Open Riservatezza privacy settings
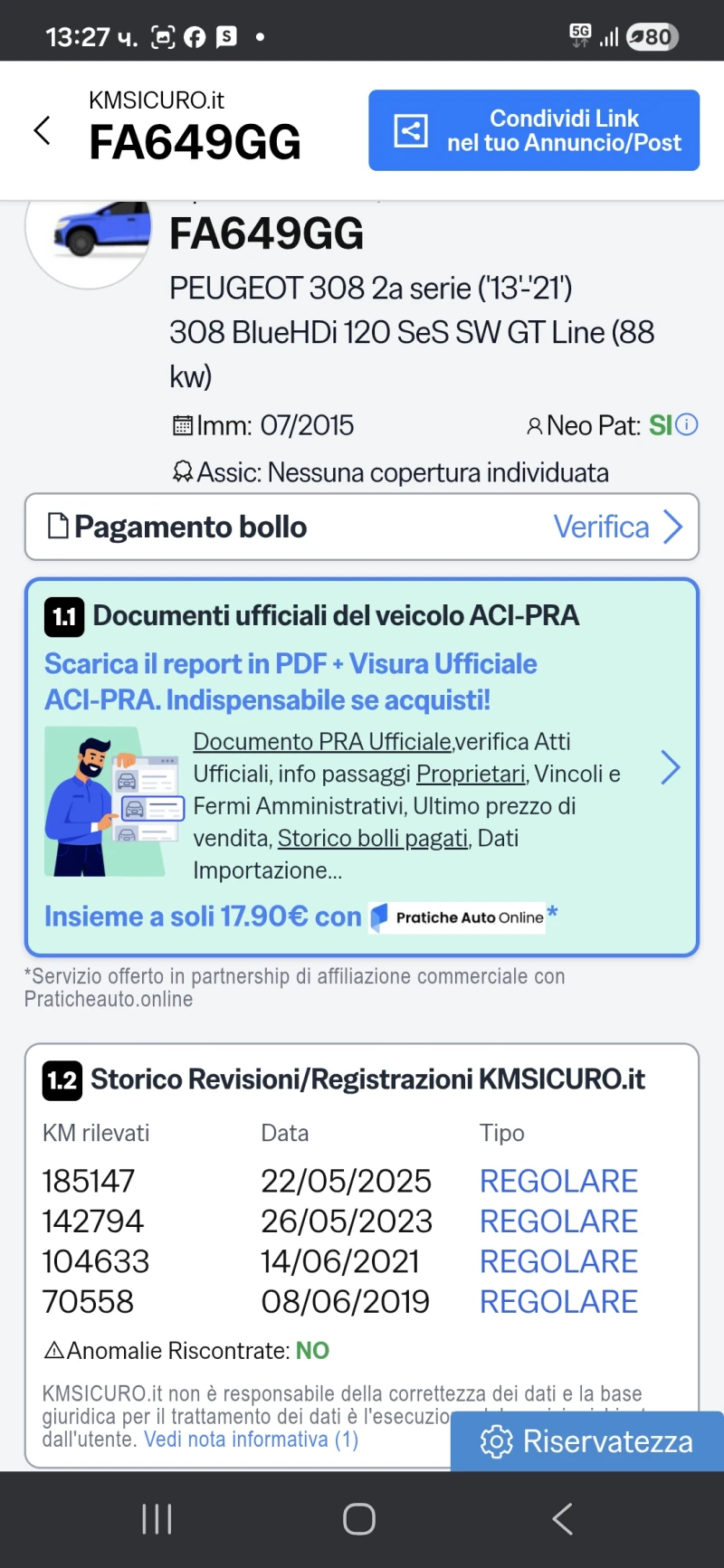724x1568 pixels. coord(586,1441)
